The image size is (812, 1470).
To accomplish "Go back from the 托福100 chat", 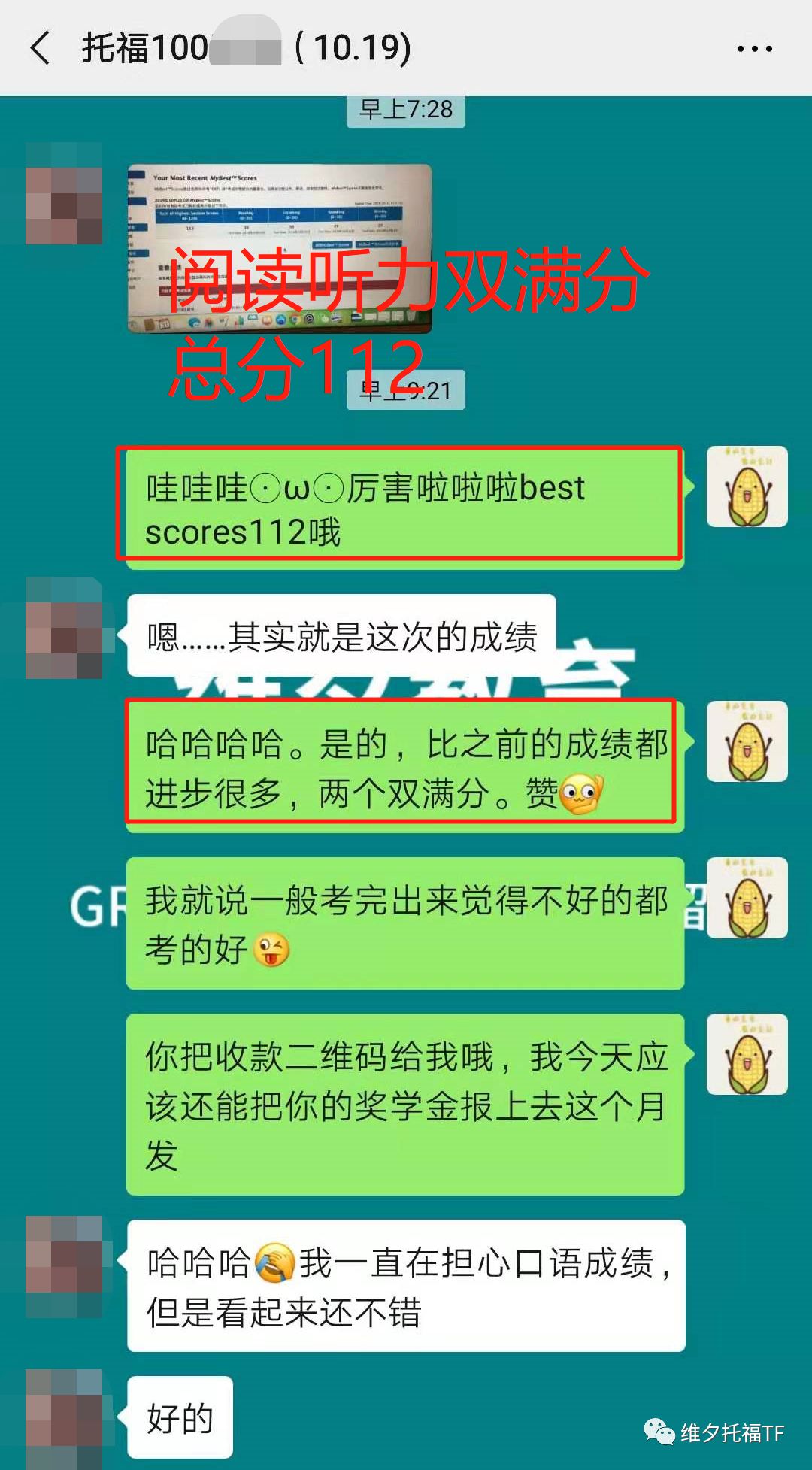I will pos(41,48).
